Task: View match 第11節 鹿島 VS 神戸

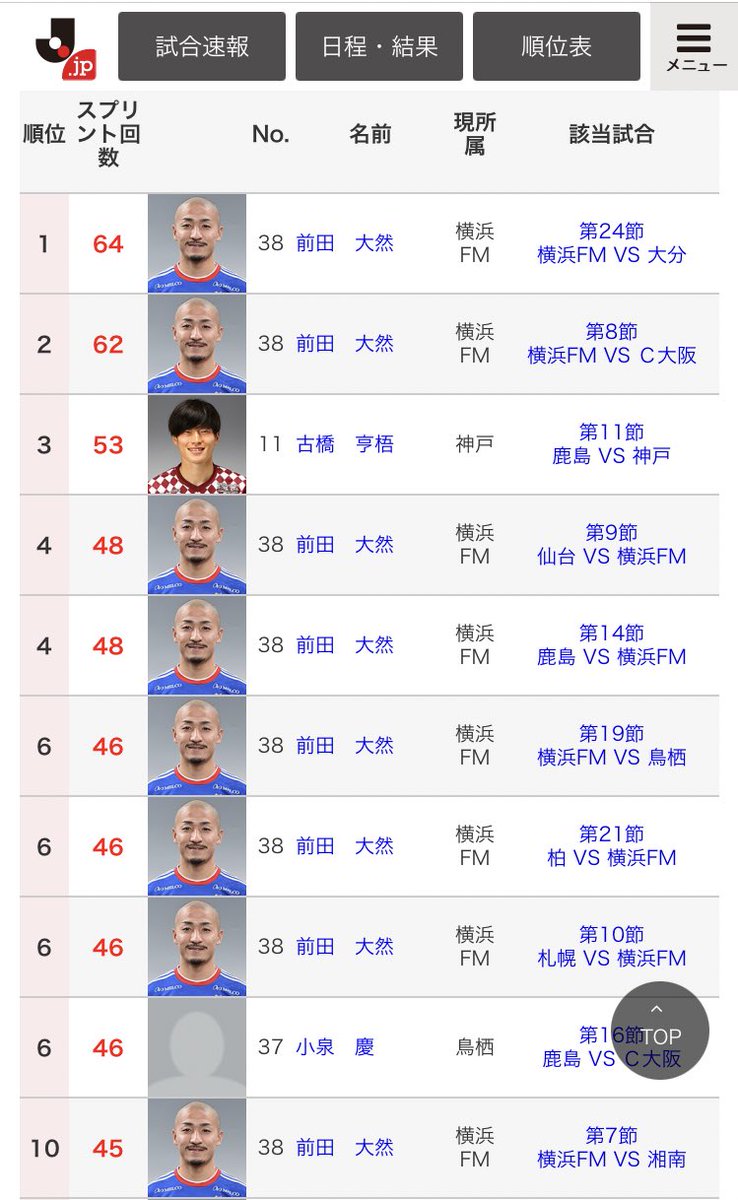Action: pos(612,444)
